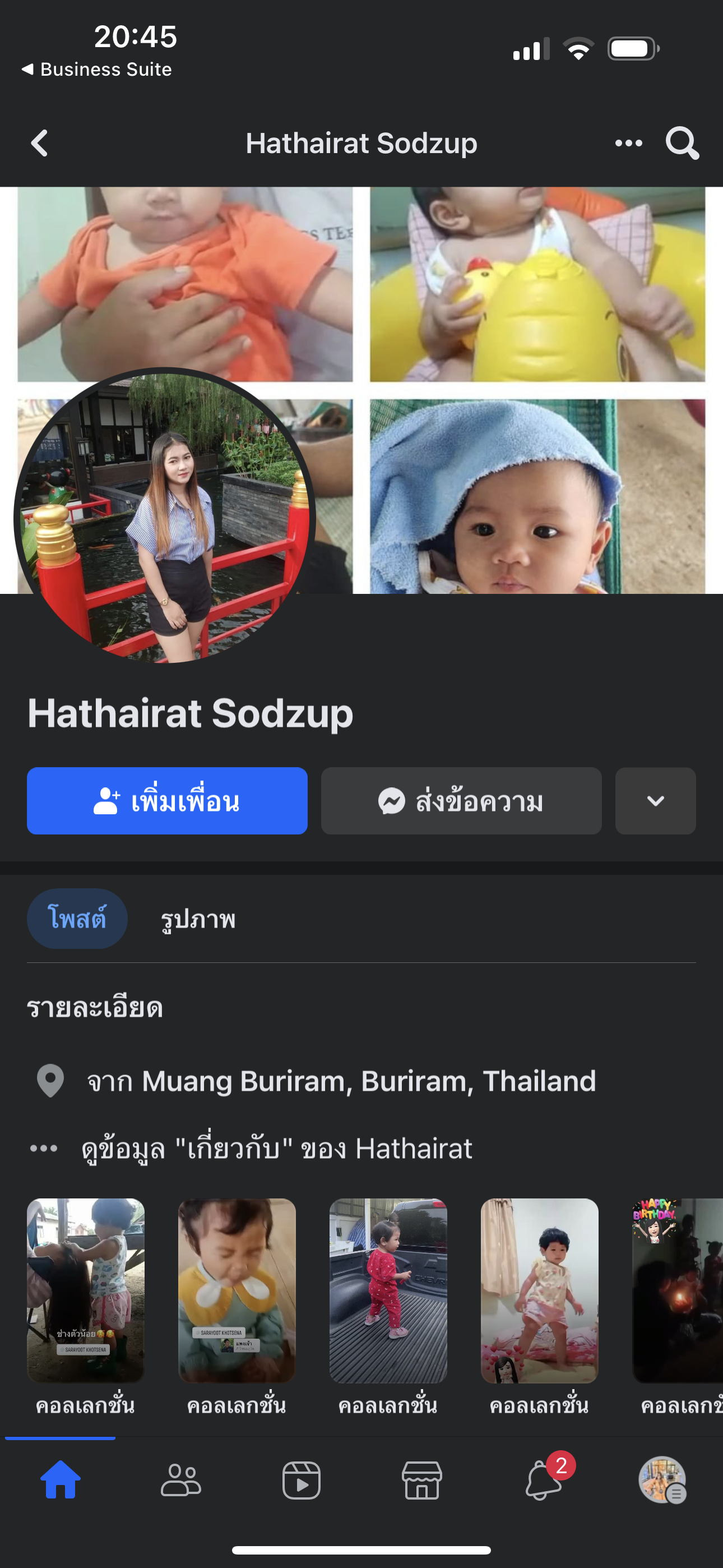Switch to the Video tab
Viewport: 723px width, 1568px height.
302,1480
